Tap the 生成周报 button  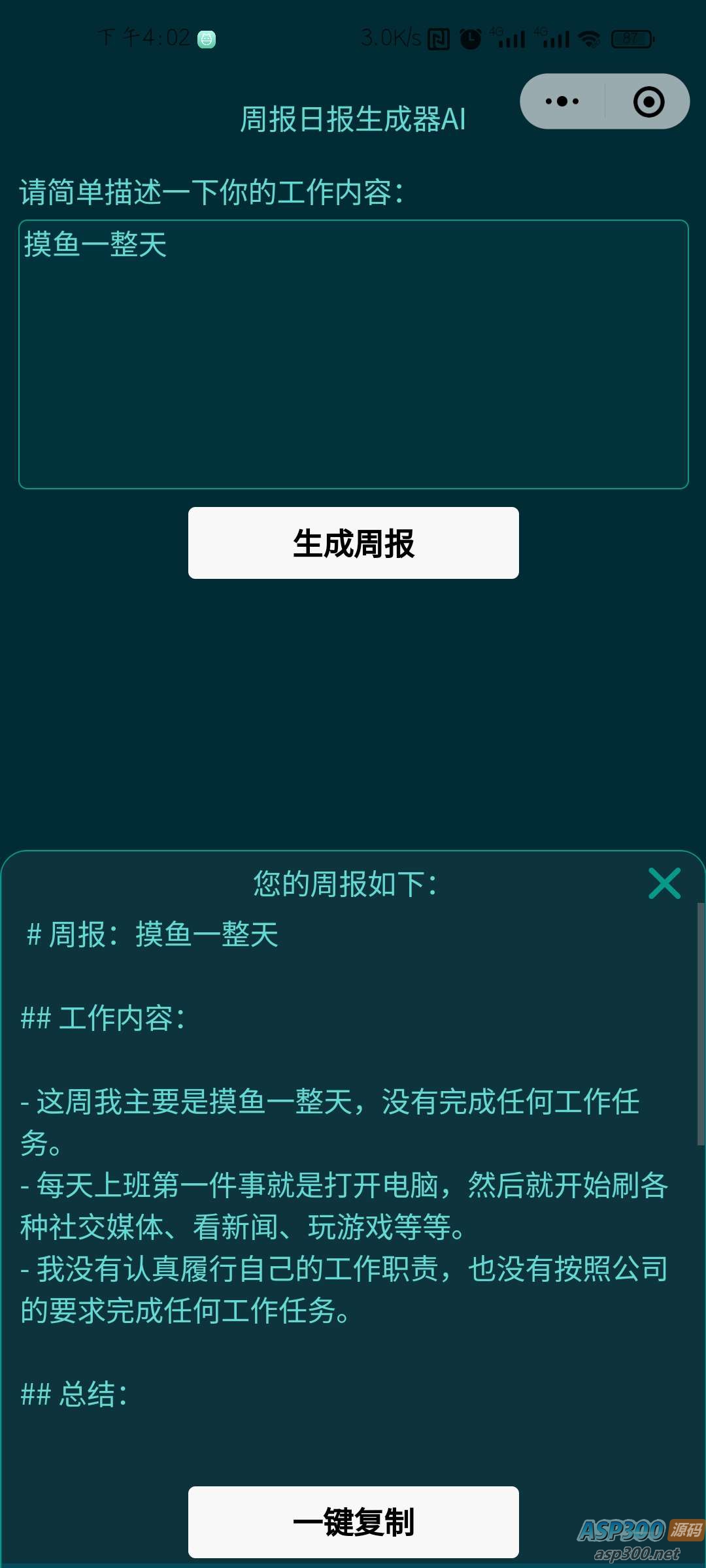pos(353,543)
